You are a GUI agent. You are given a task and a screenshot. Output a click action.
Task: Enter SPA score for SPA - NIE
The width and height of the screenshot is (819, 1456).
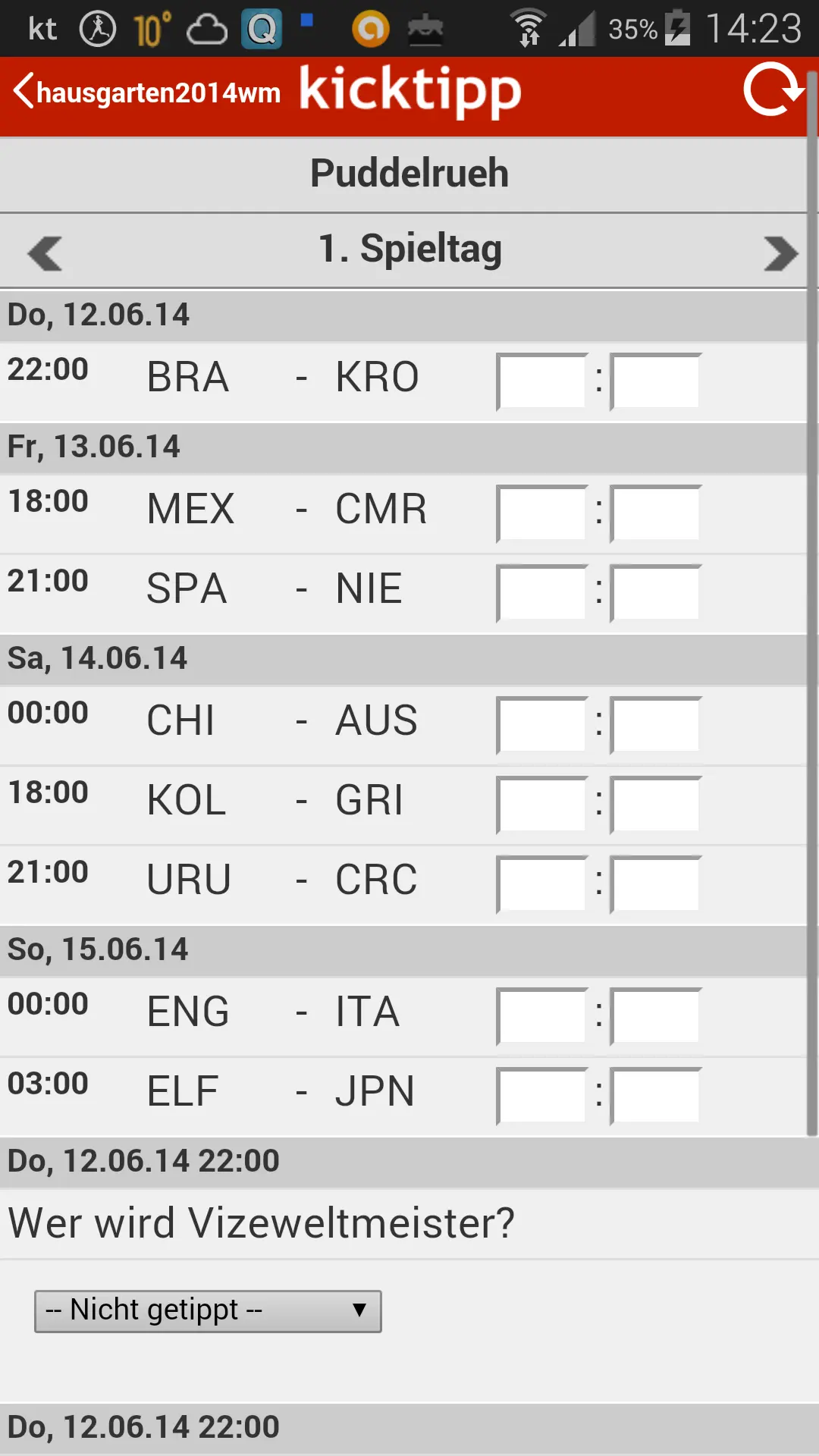coord(541,593)
